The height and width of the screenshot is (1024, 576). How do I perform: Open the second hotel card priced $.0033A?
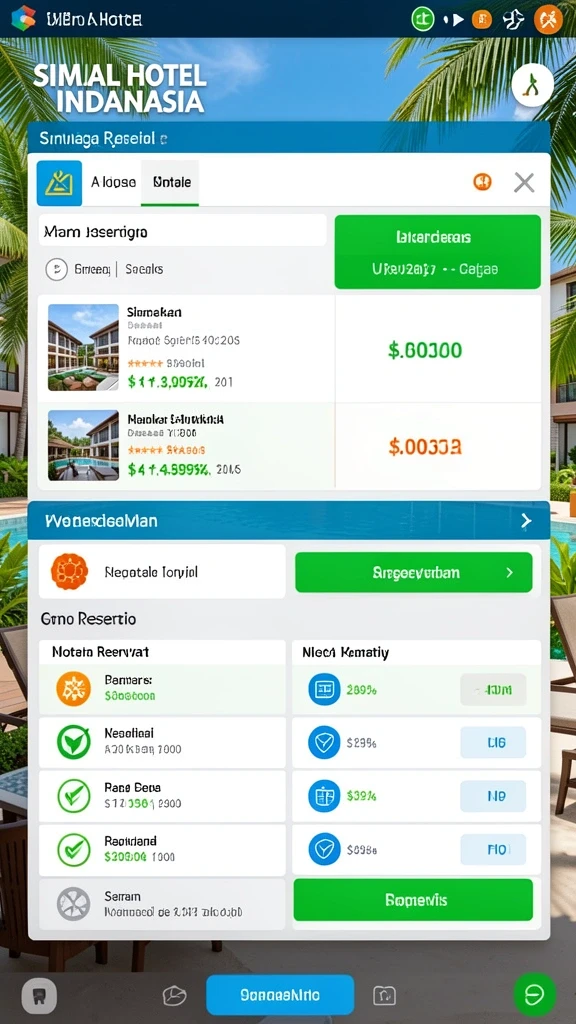289,446
